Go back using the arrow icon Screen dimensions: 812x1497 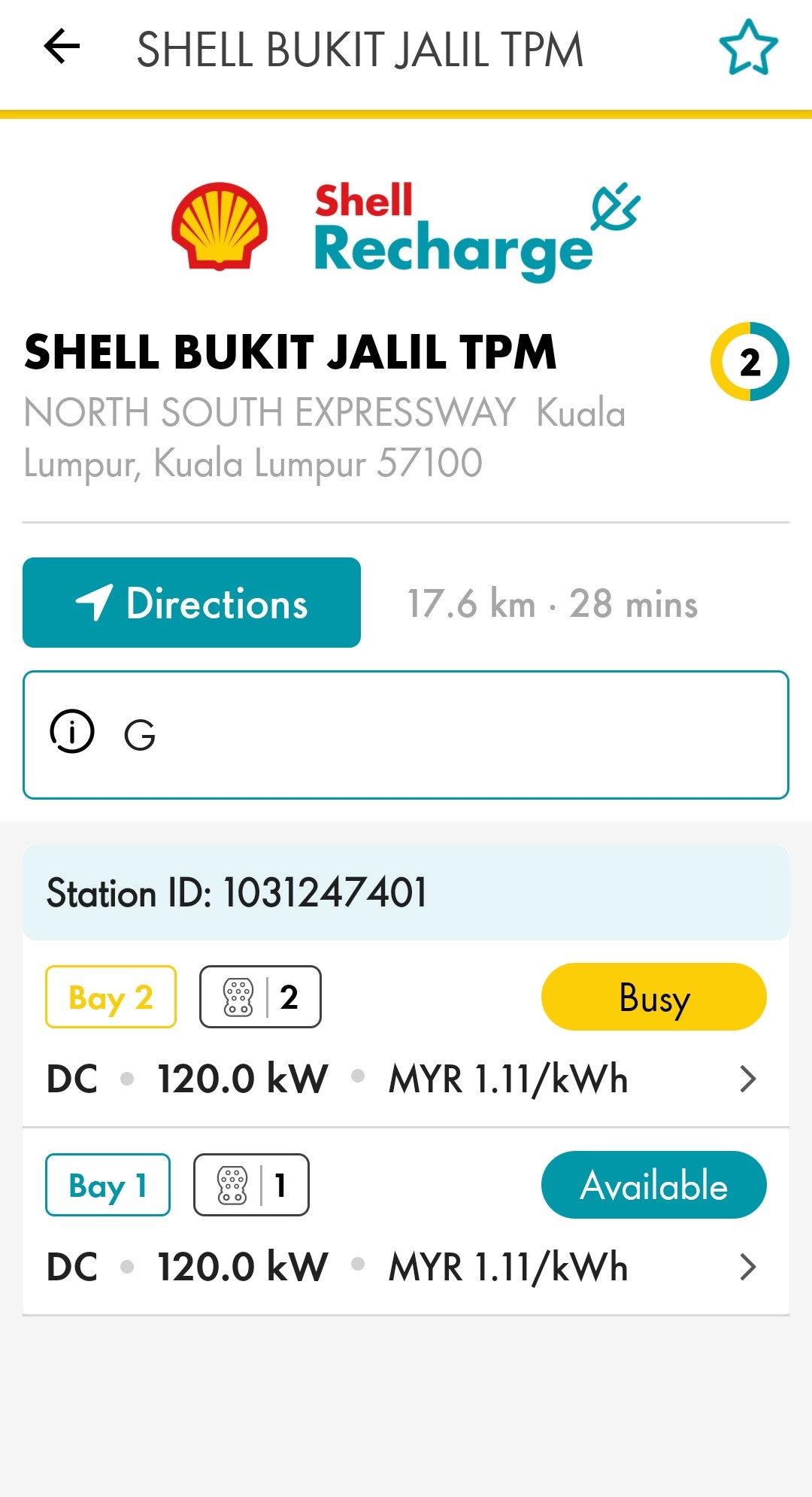click(62, 47)
